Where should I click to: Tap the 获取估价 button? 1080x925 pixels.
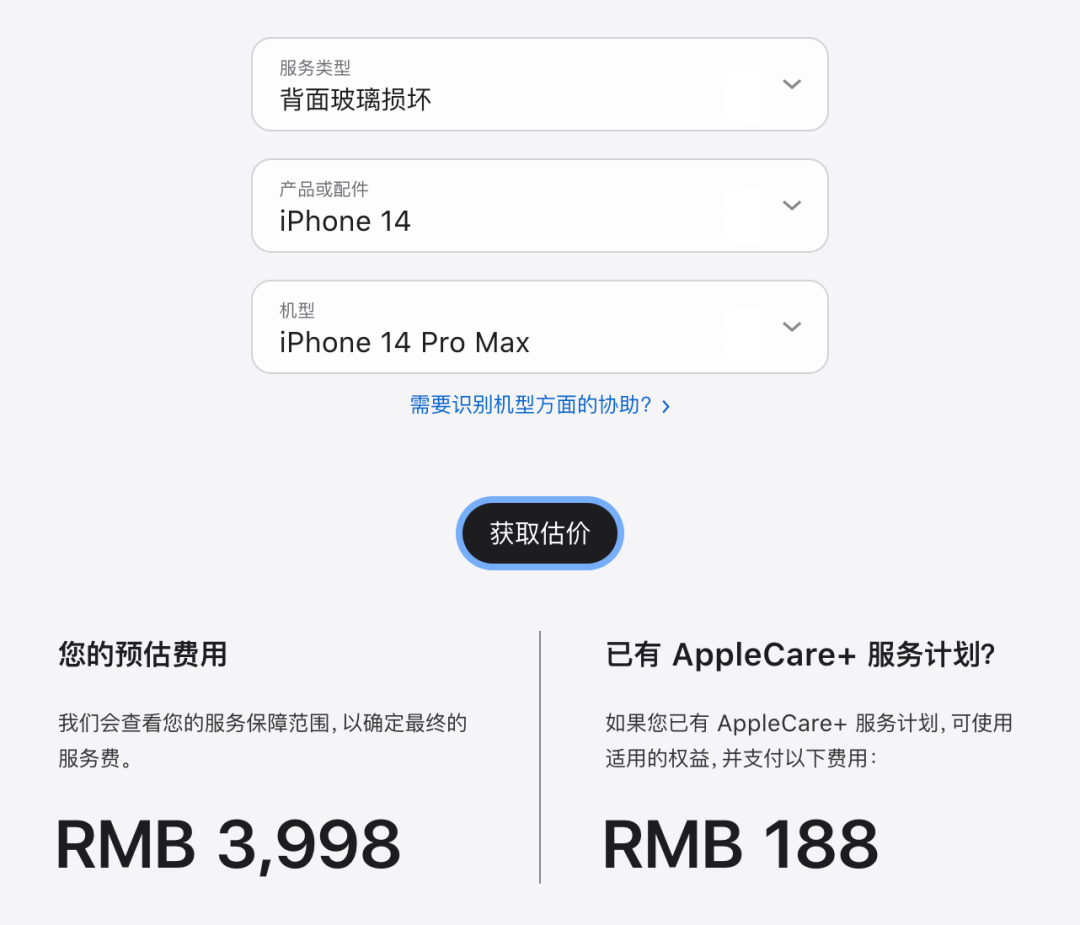539,533
